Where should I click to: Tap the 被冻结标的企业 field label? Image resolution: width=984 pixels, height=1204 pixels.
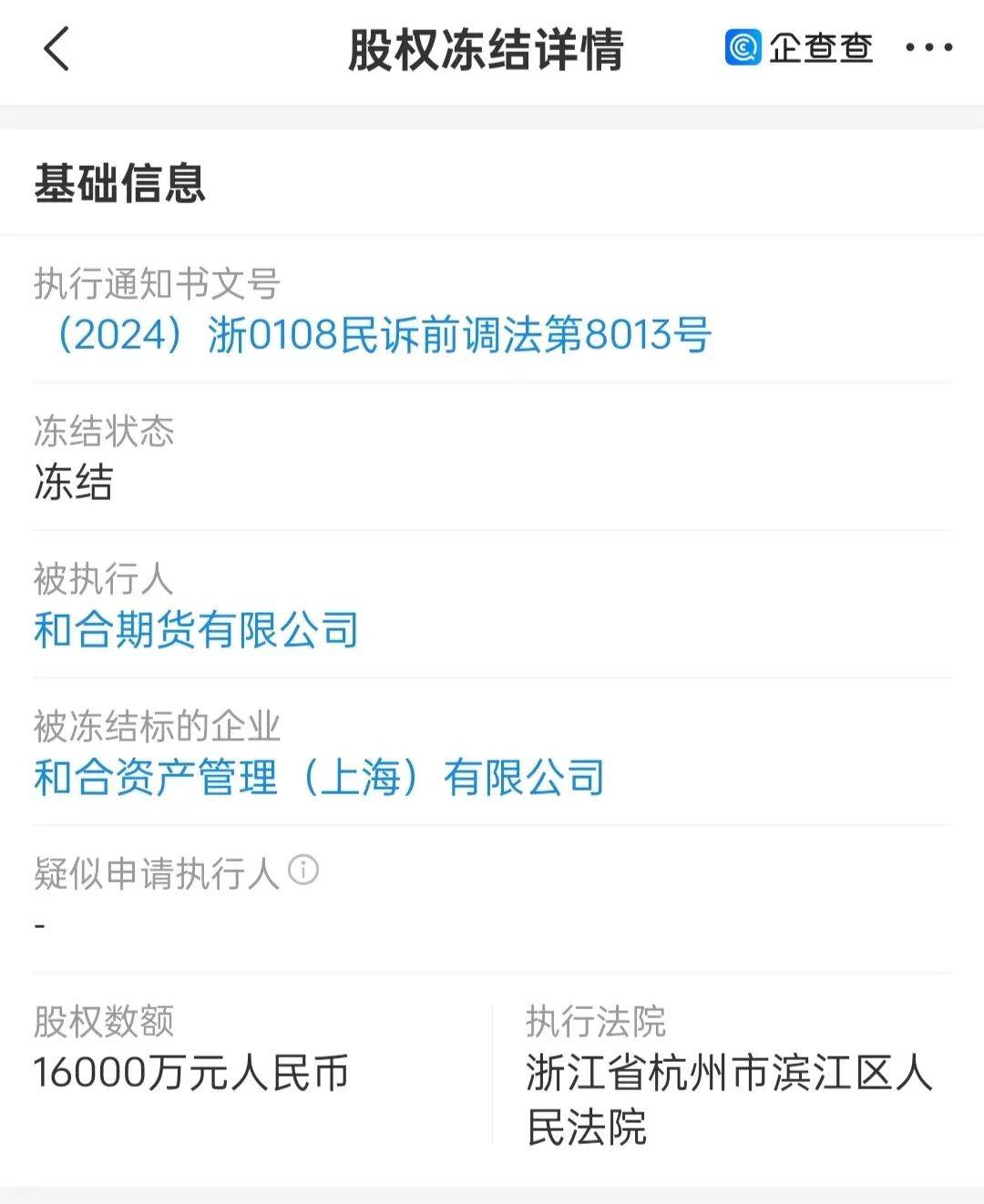tap(158, 726)
